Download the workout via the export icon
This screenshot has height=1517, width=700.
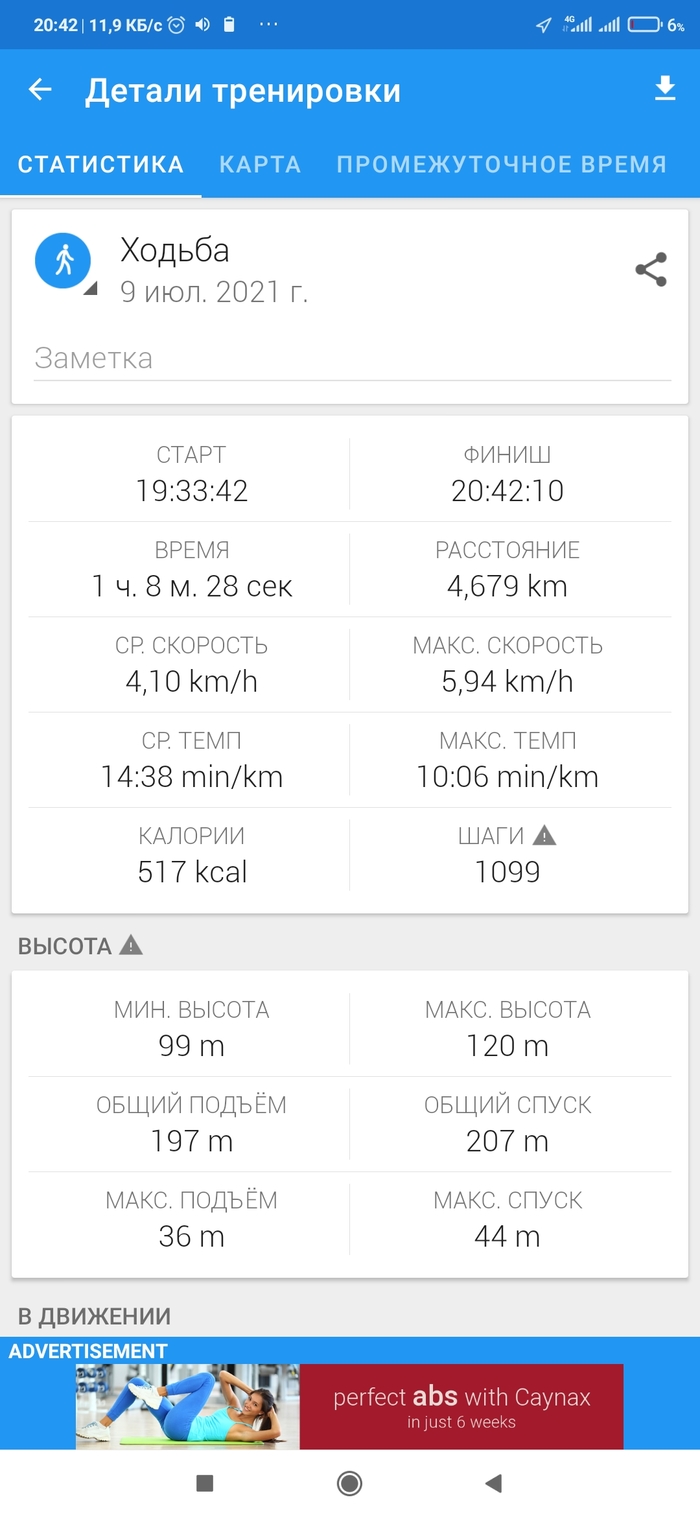pos(664,90)
